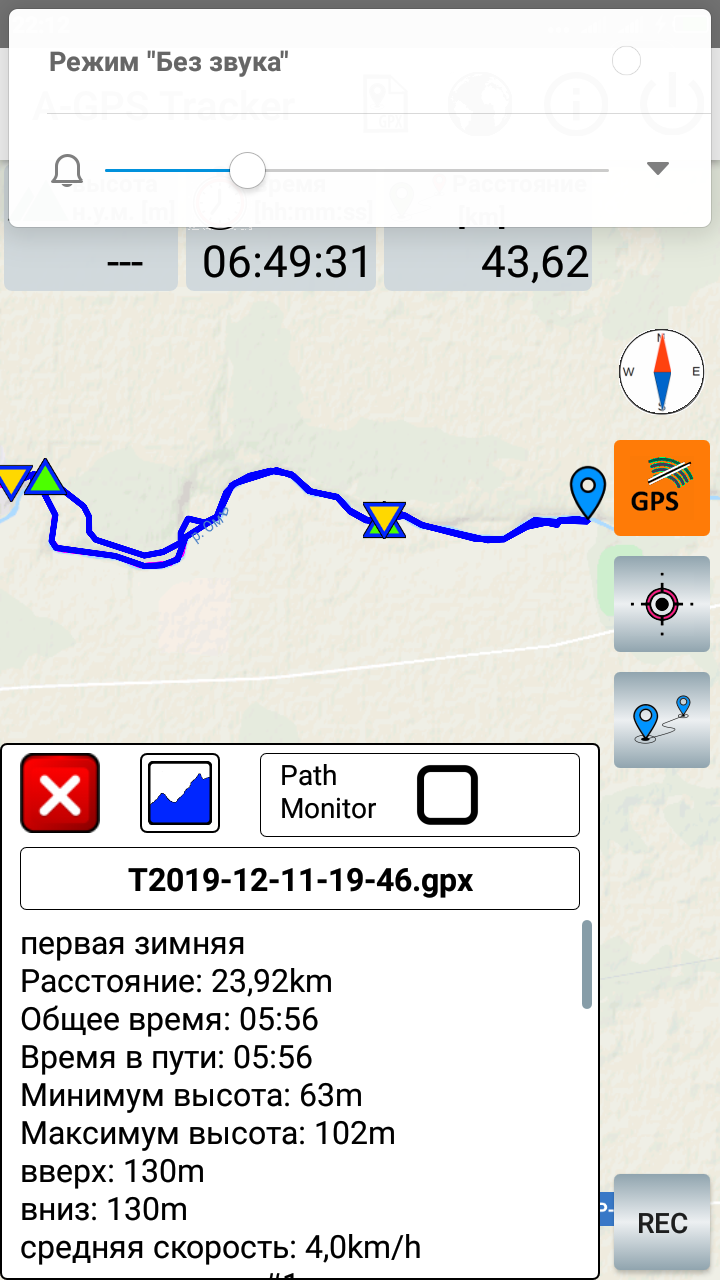The width and height of the screenshot is (720, 1280).
Task: Tap the green triangle start marker on the track
Action: coord(45,479)
